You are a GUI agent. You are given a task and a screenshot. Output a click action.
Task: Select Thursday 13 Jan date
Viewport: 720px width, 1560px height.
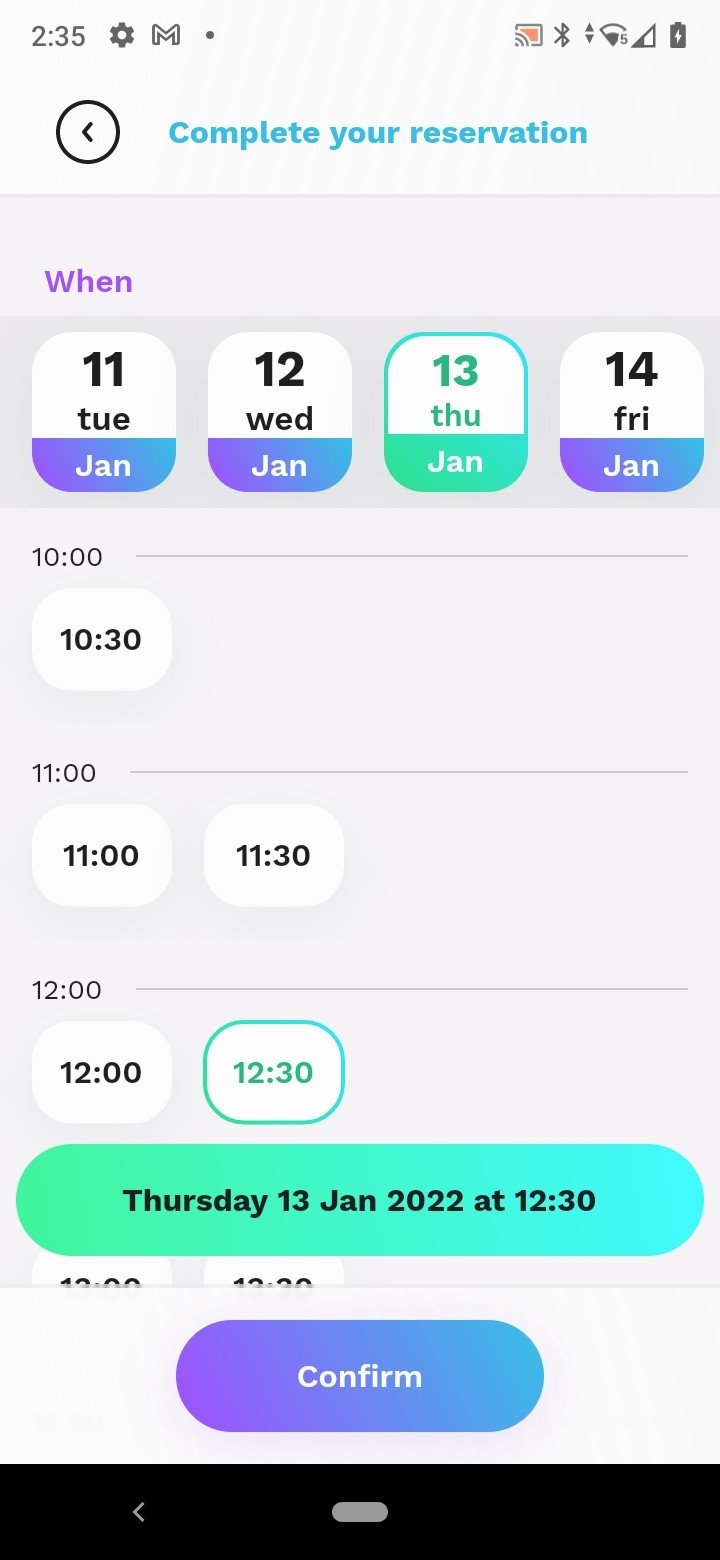(456, 412)
